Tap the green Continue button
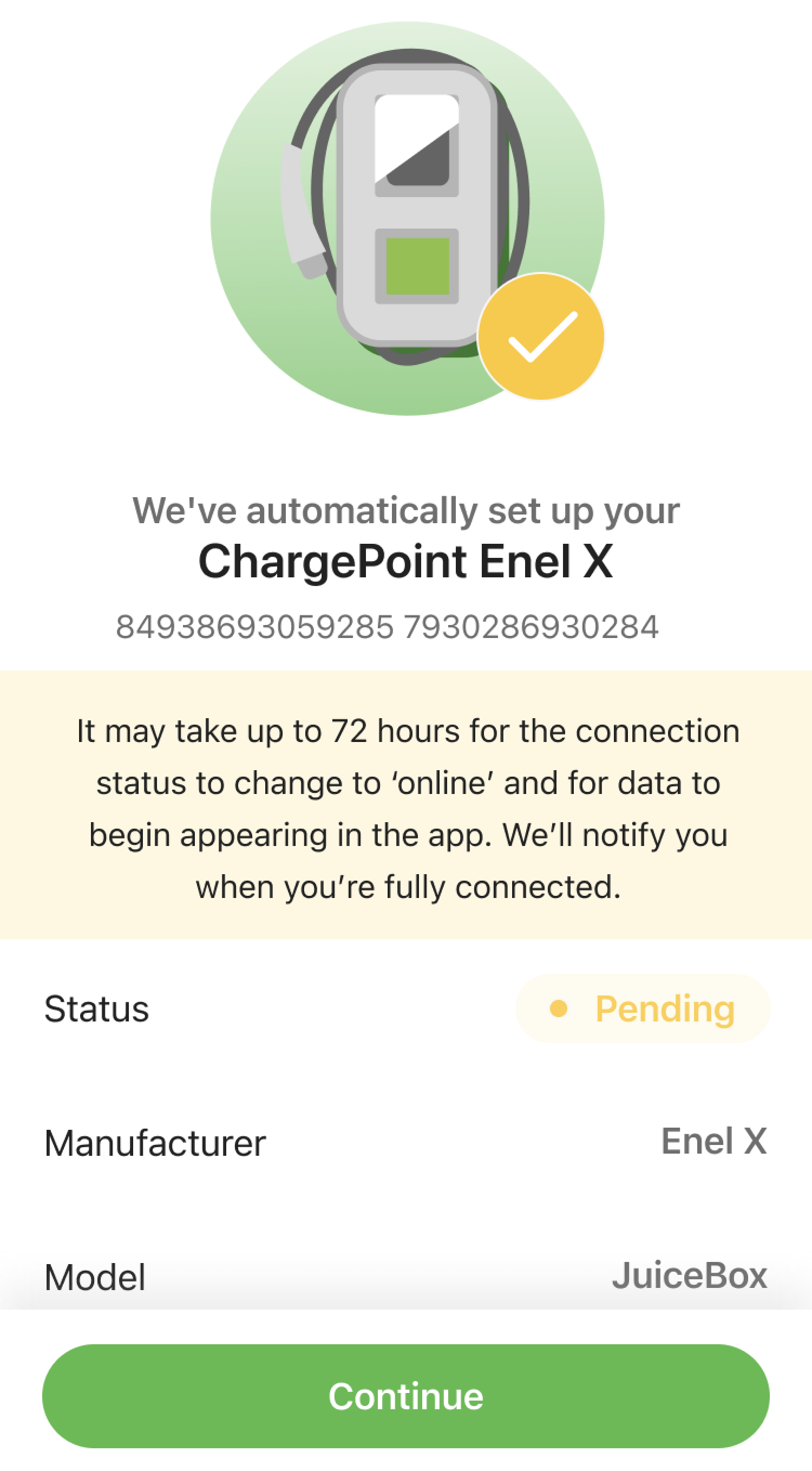812x1471 pixels. tap(405, 1396)
